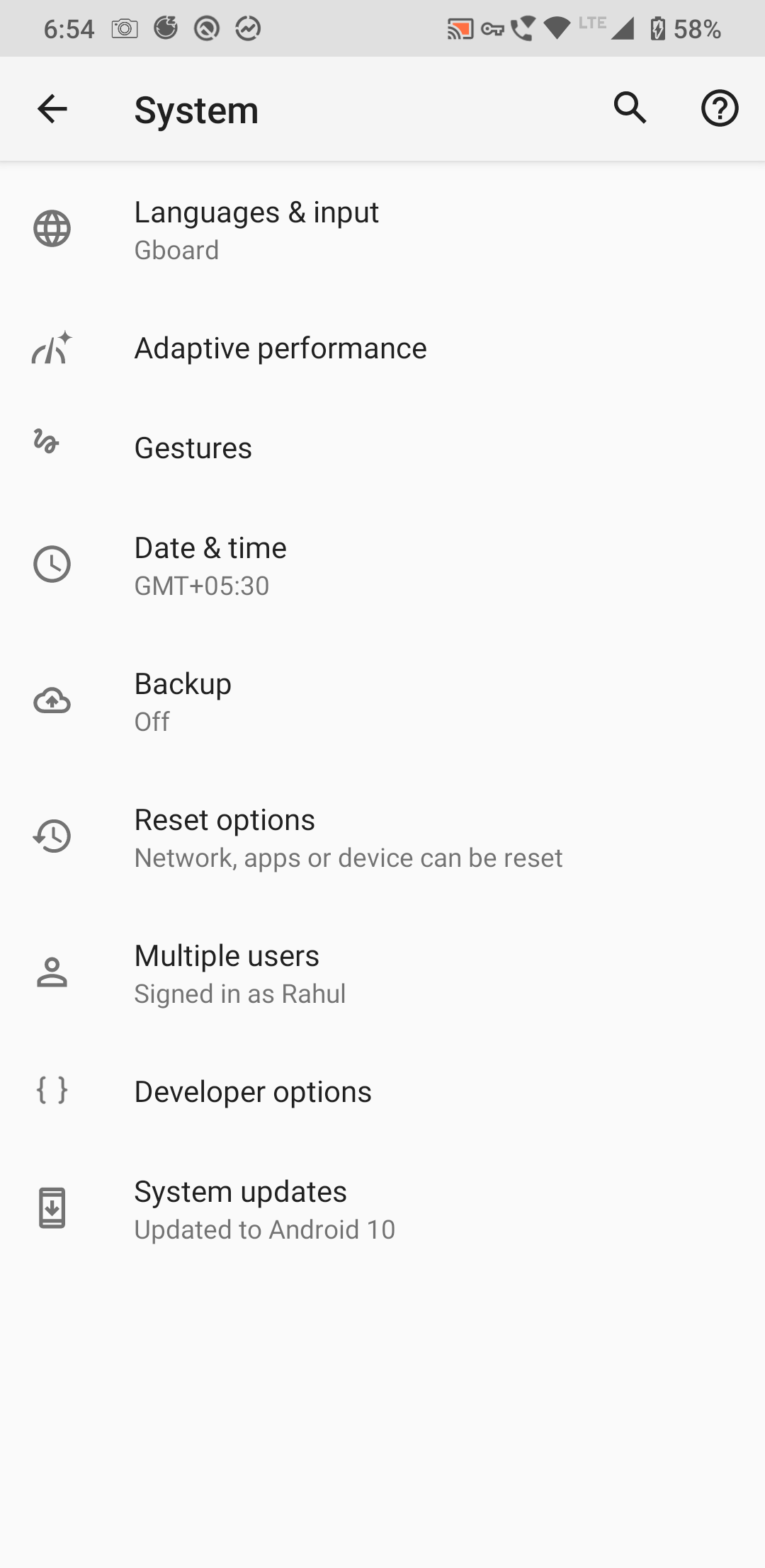Tap the System updates phone icon
This screenshot has width=765, height=1568.
52,1208
